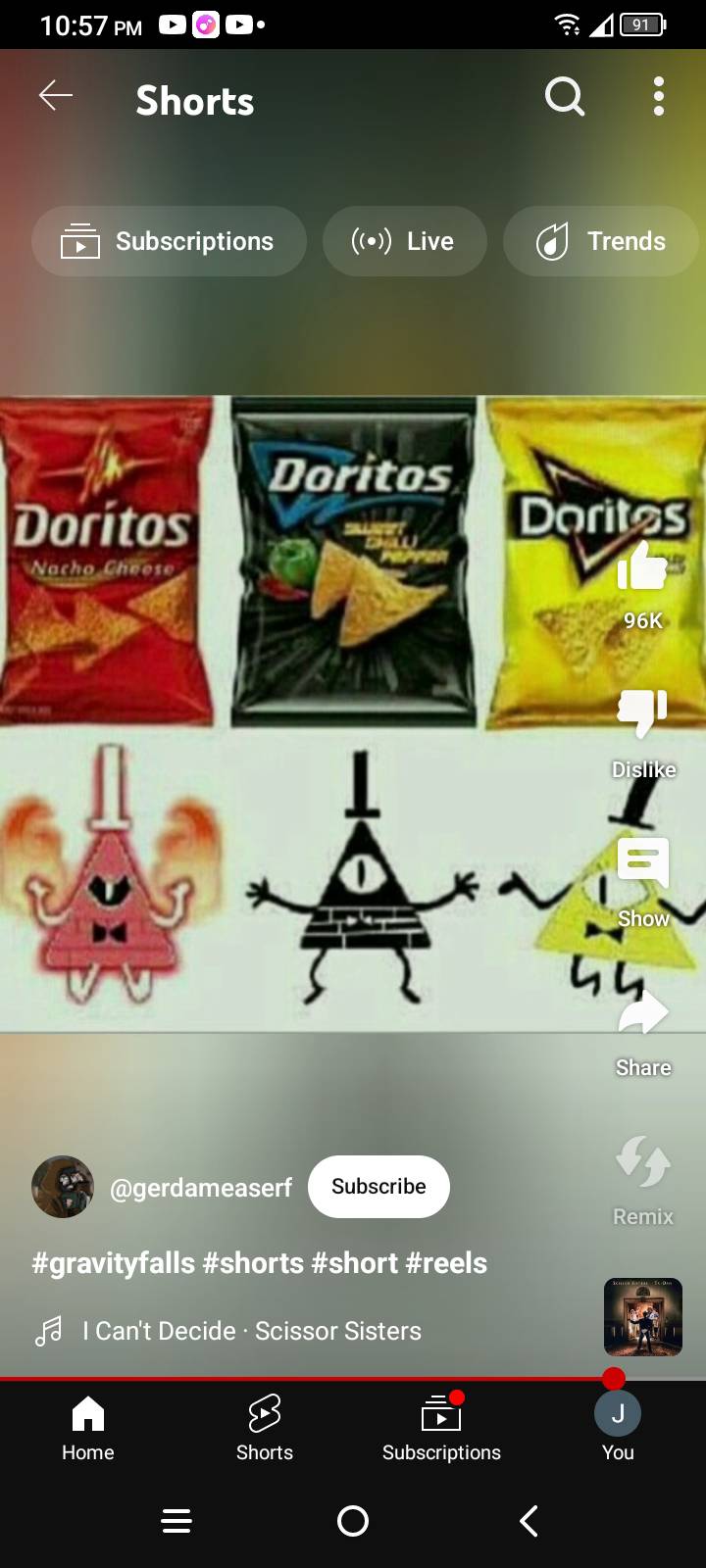Go back using the top arrow
The width and height of the screenshot is (706, 1568).
point(56,96)
